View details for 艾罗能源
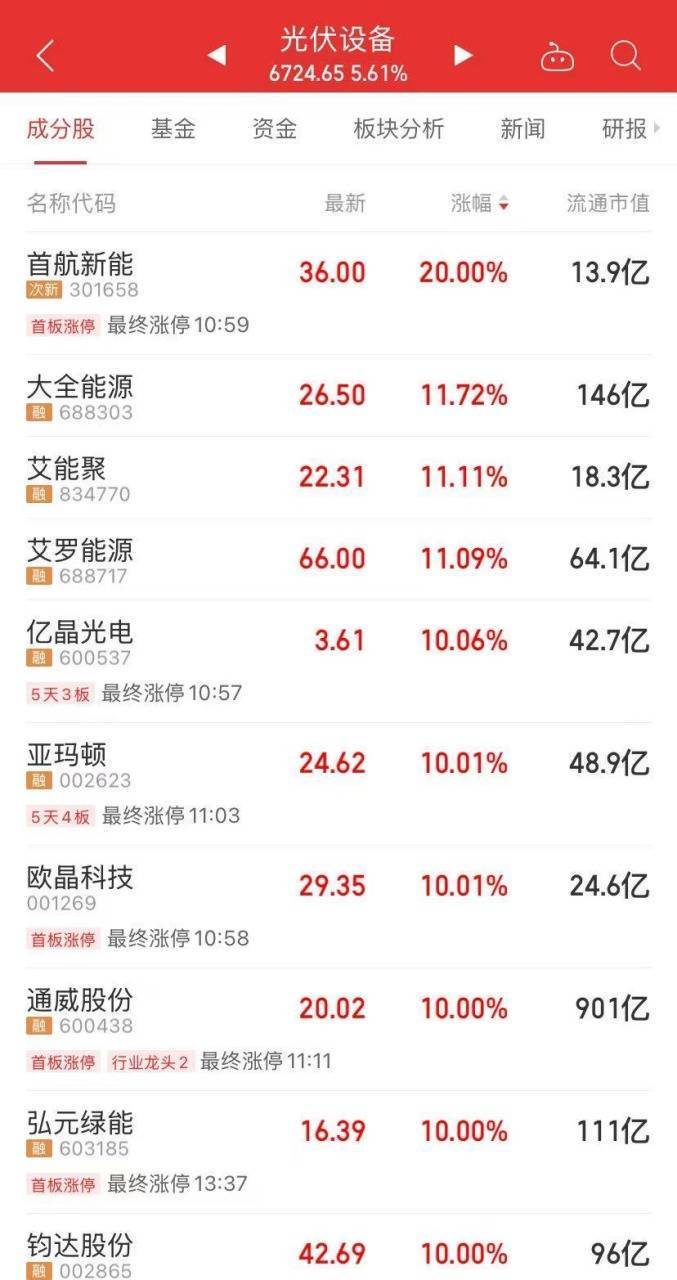 (338, 560)
